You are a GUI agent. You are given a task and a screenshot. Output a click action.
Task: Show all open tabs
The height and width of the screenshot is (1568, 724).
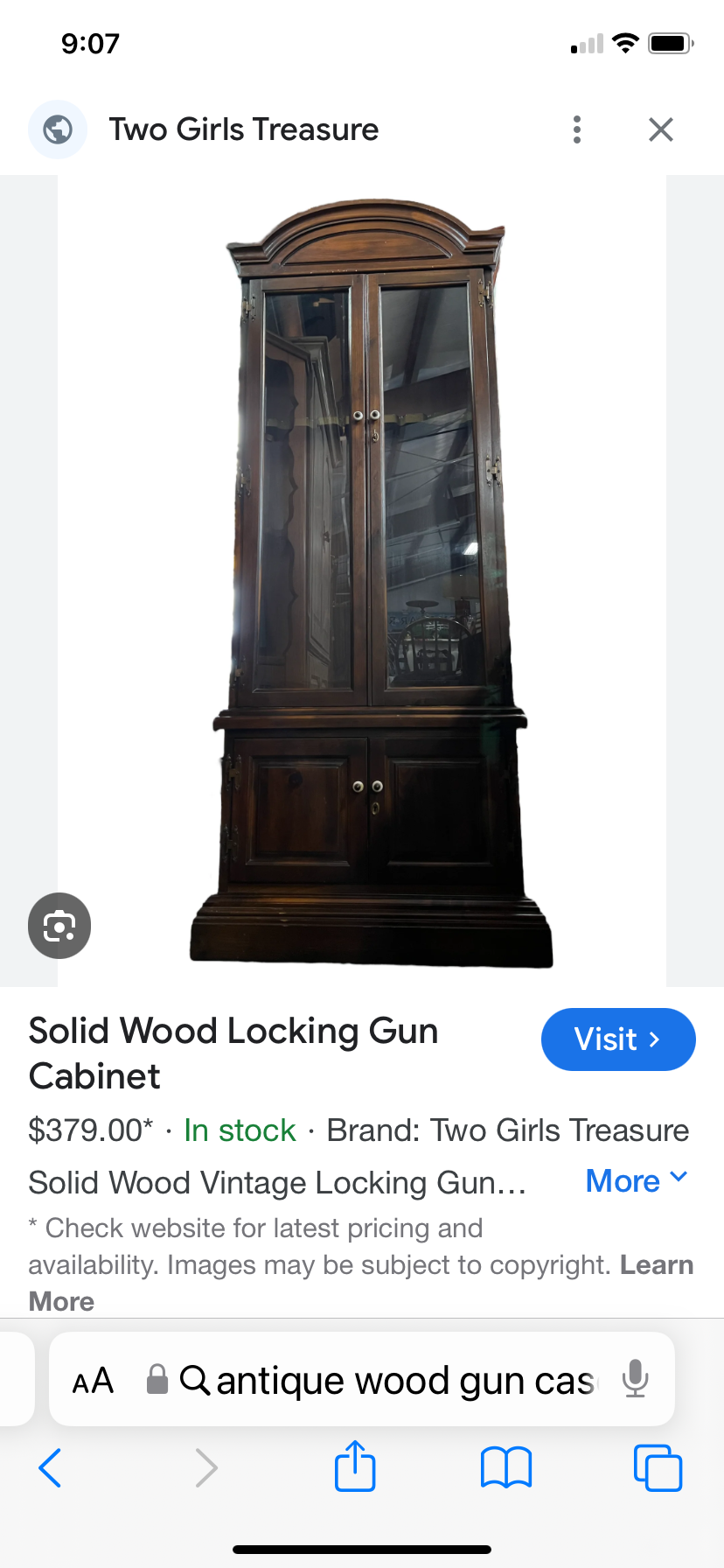658,1467
